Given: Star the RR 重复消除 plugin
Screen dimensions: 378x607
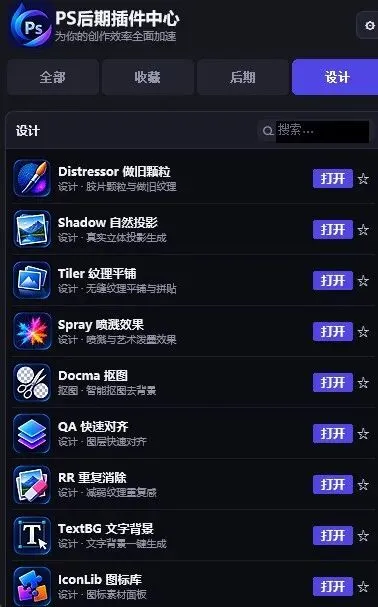Looking at the screenshot, I should 363,485.
